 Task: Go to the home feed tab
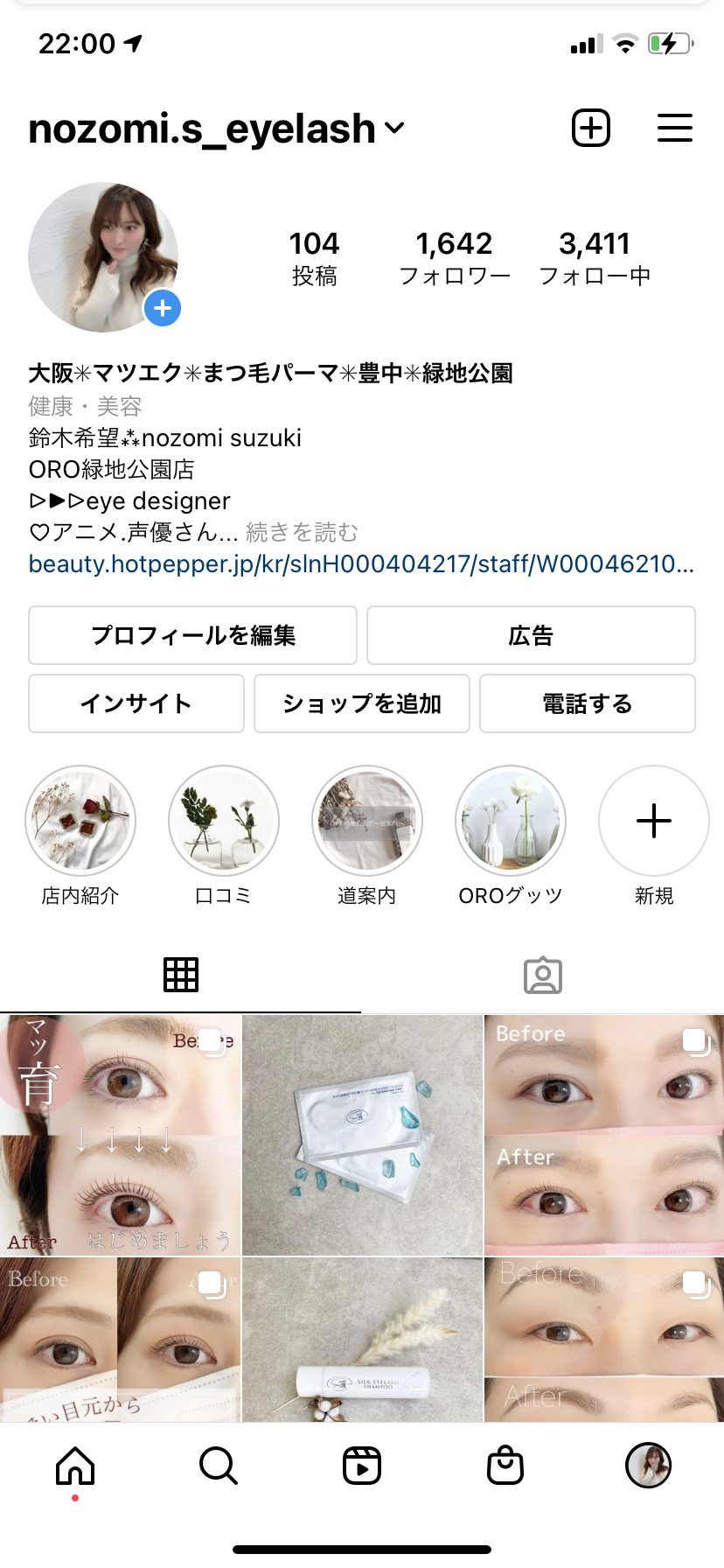click(75, 1466)
